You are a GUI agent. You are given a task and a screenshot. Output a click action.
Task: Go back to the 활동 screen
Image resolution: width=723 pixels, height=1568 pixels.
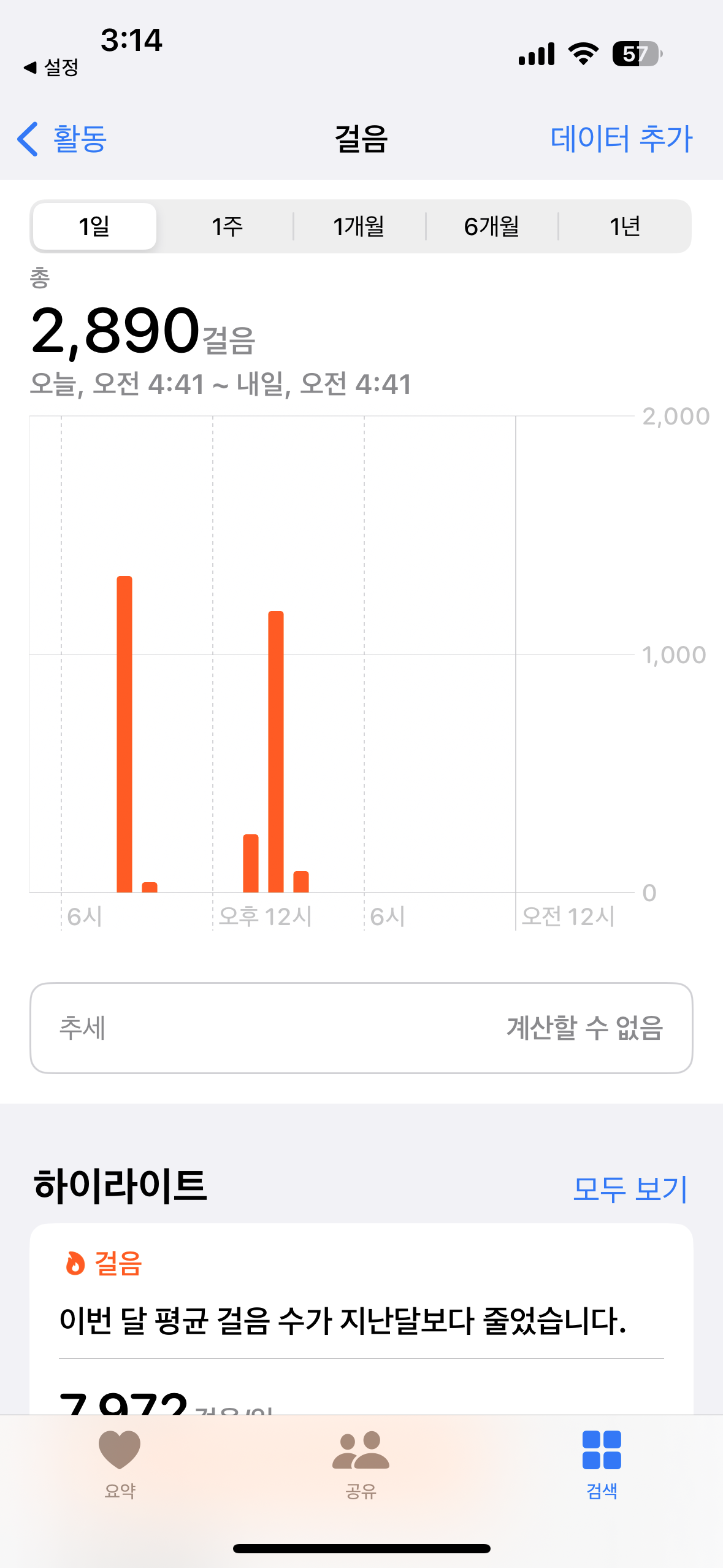pos(63,139)
